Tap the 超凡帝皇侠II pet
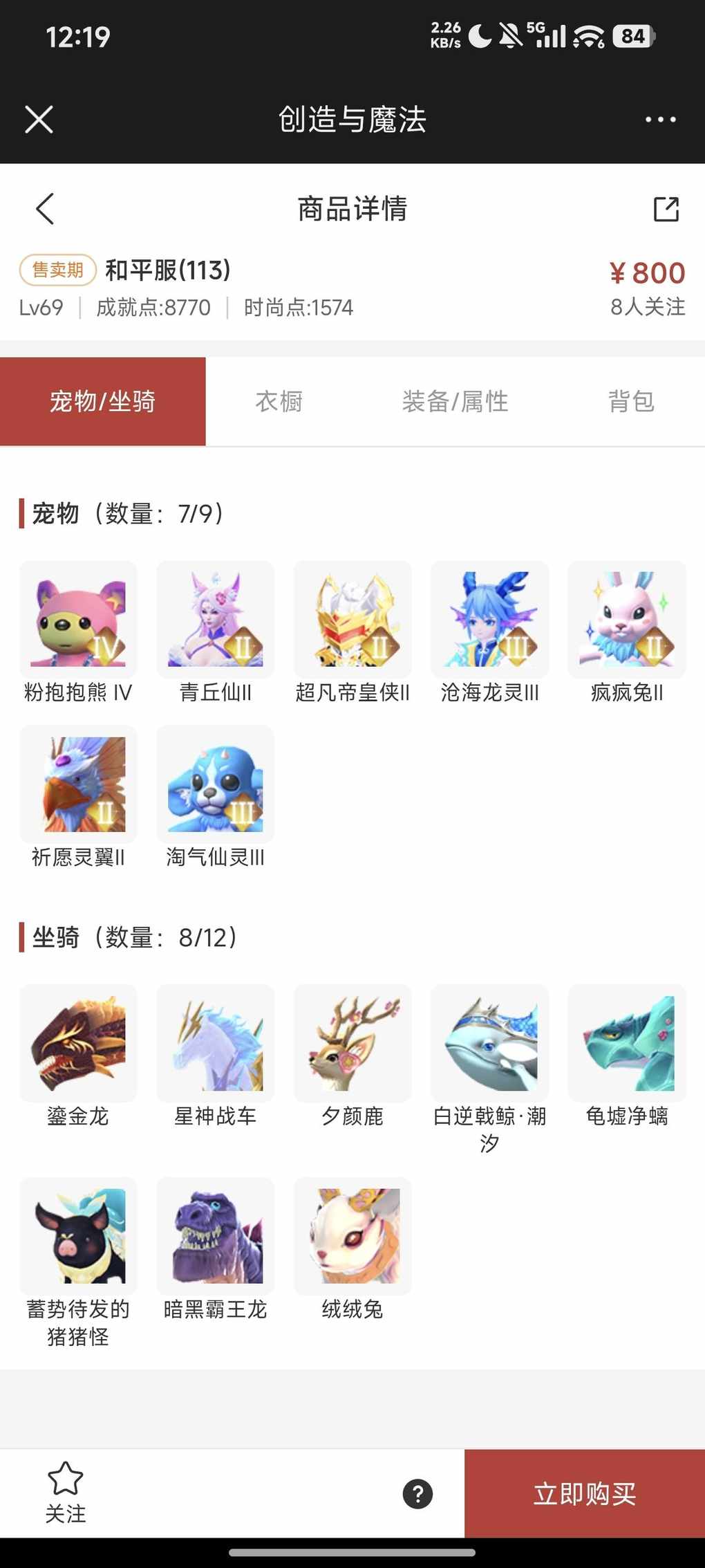This screenshot has width=705, height=1568. tap(352, 620)
